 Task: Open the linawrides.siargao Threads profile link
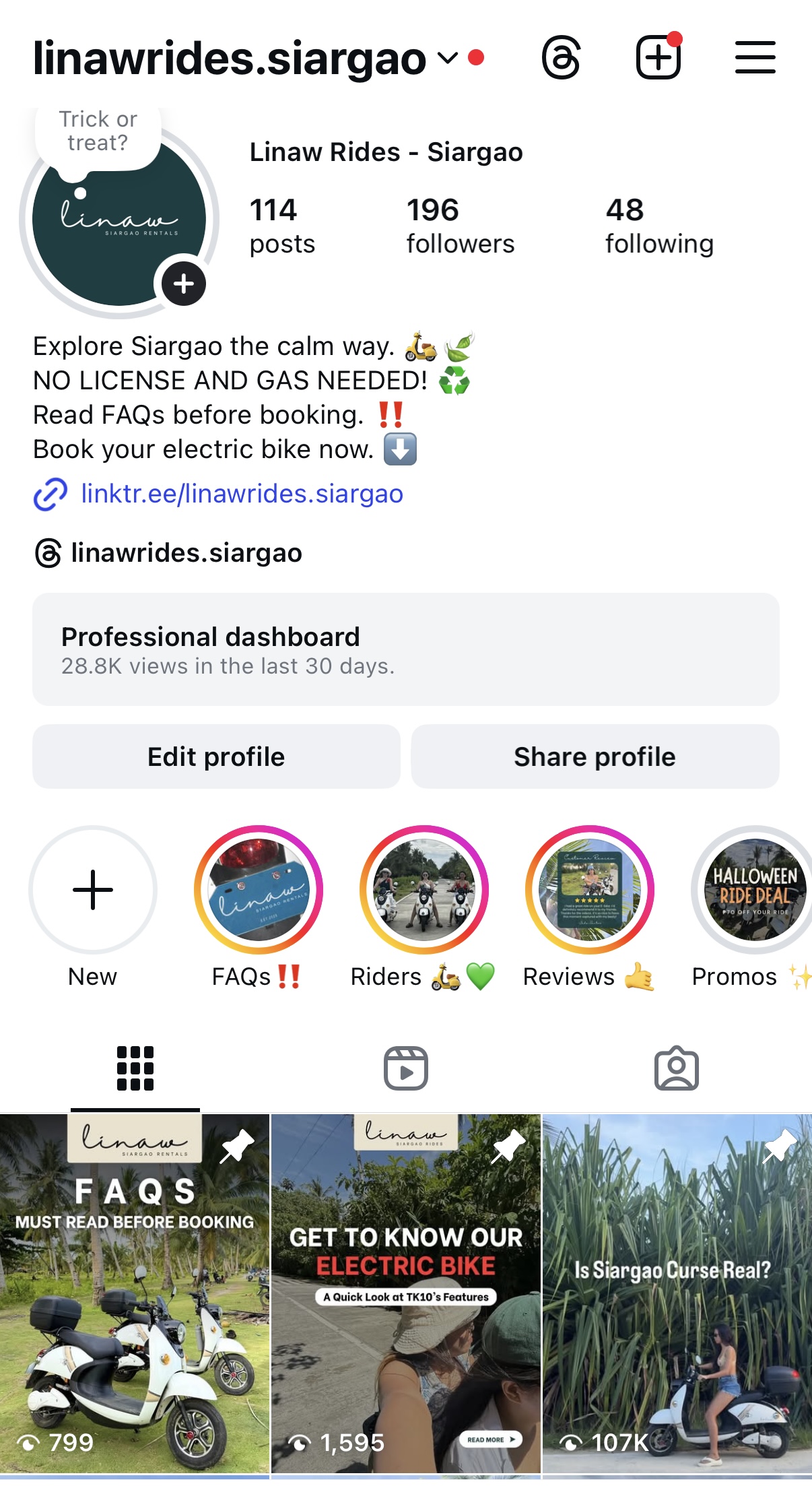point(185,553)
